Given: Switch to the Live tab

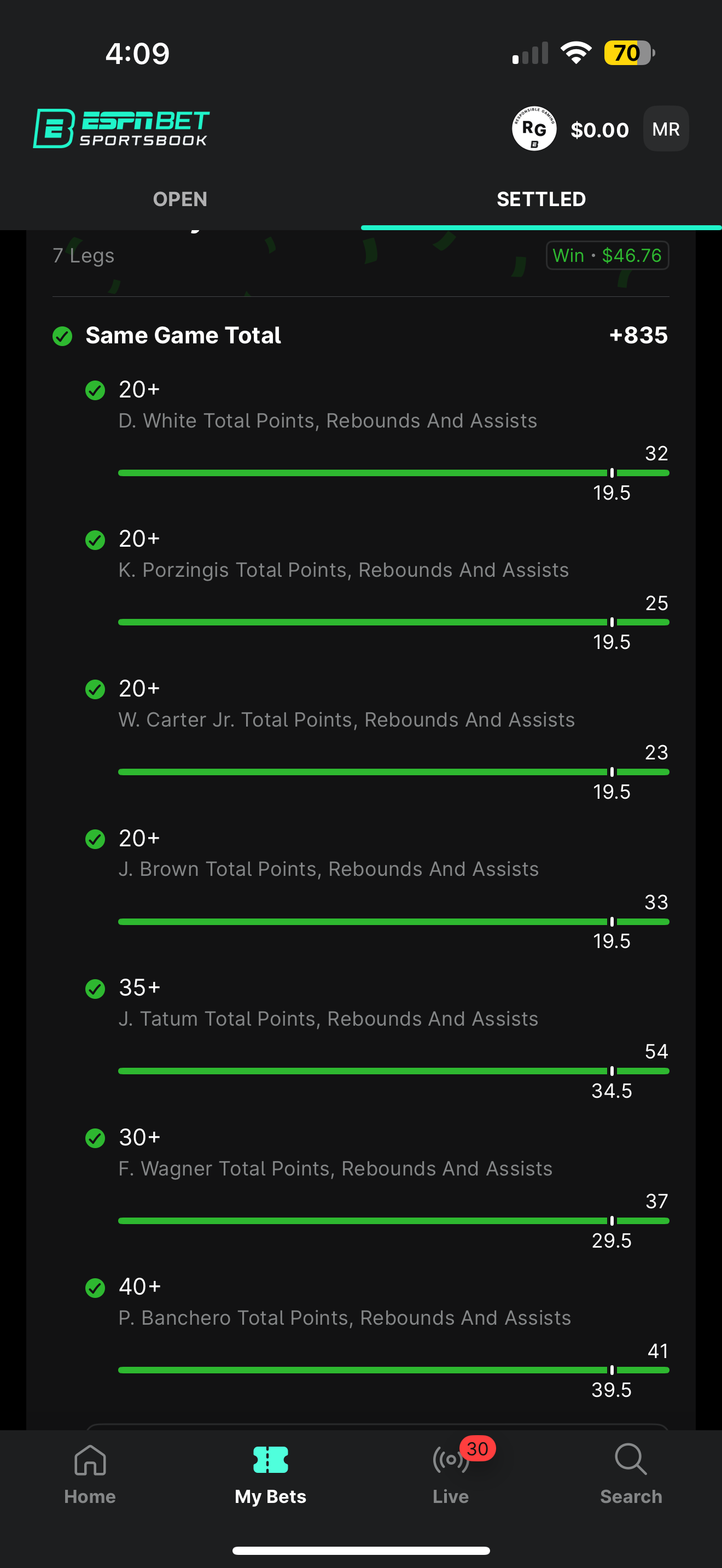Looking at the screenshot, I should click(x=451, y=1473).
